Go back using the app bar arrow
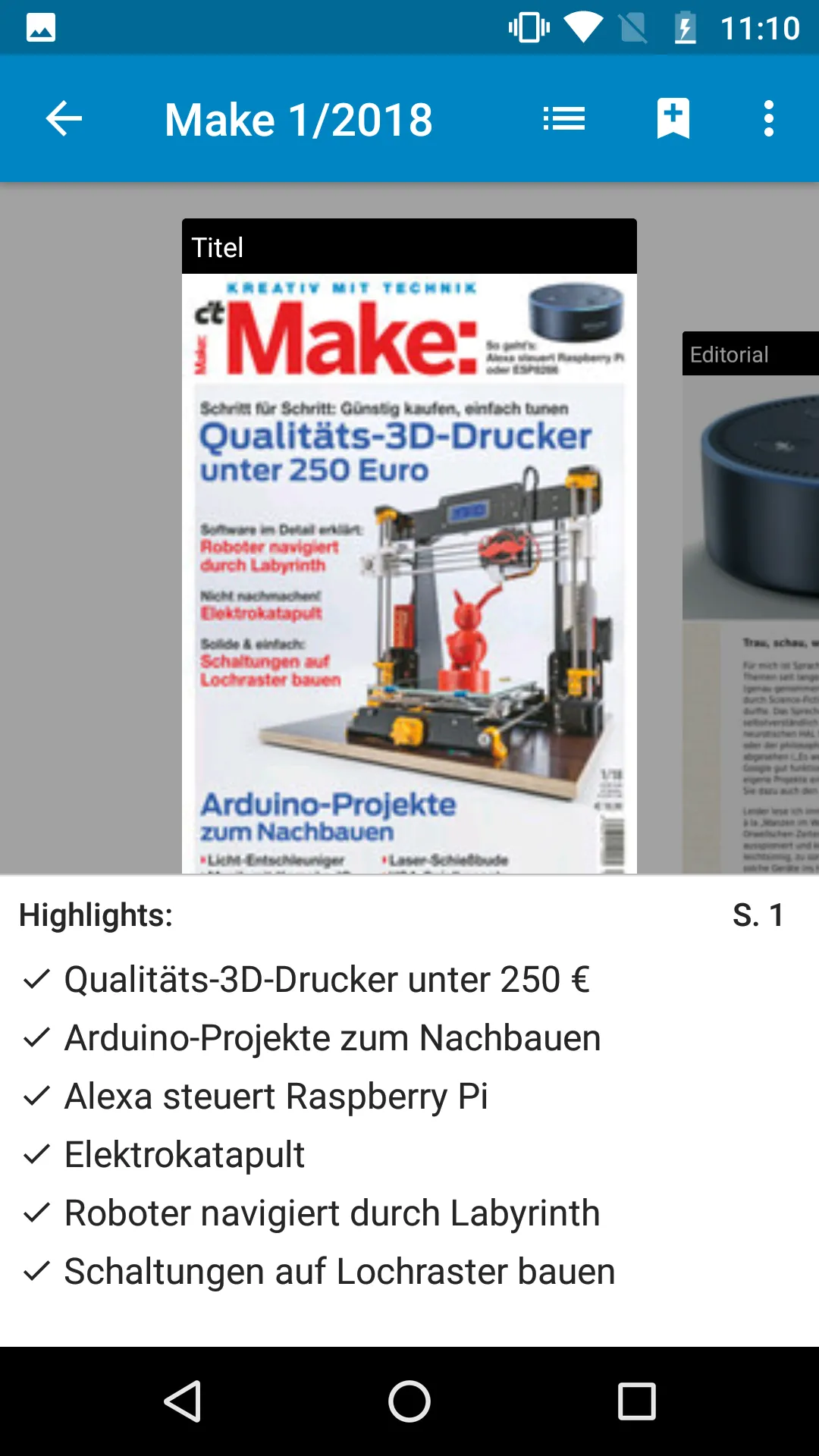The width and height of the screenshot is (819, 1456). click(64, 119)
